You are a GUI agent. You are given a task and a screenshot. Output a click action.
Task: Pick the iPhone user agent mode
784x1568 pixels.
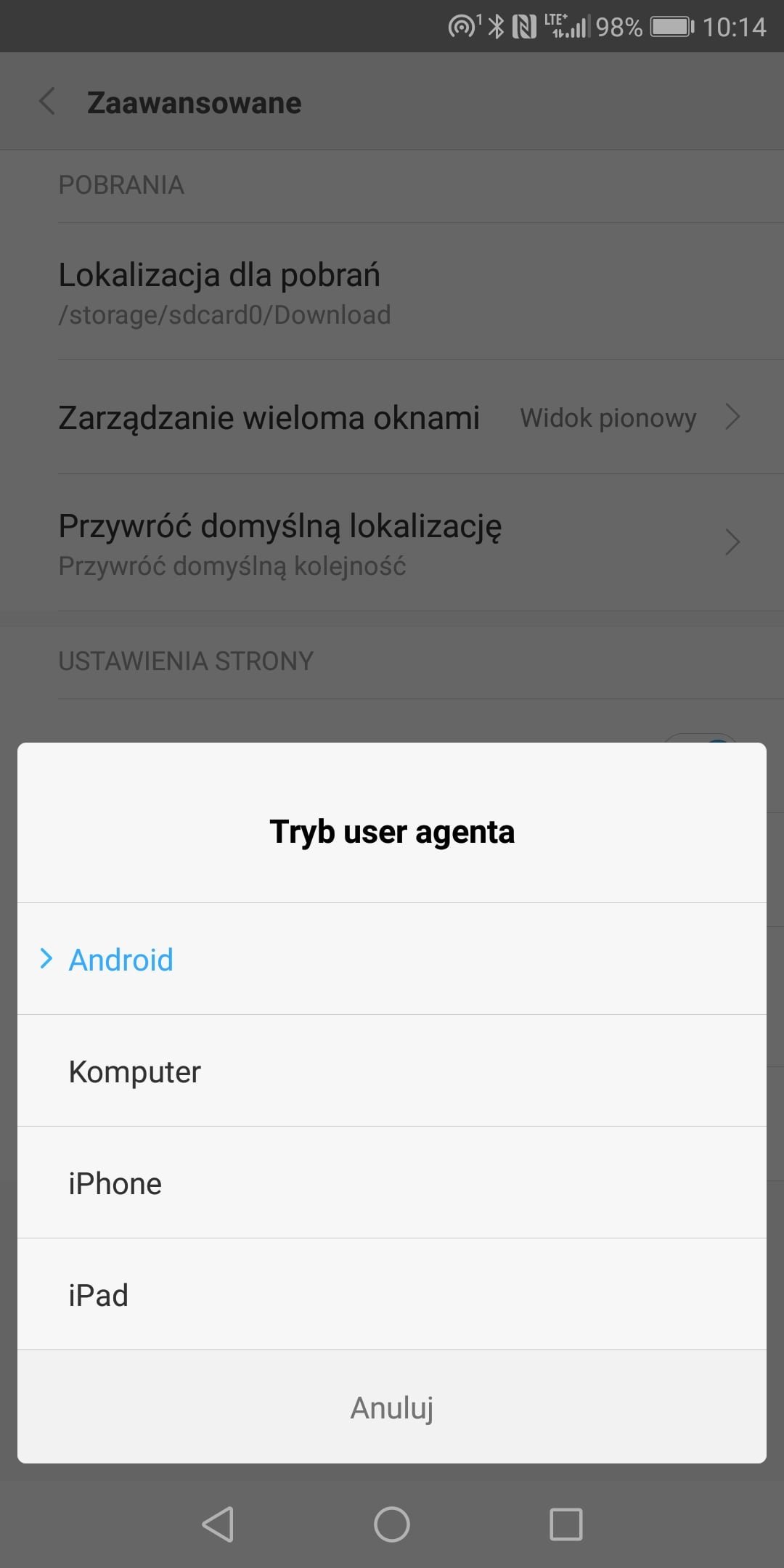[x=392, y=1183]
